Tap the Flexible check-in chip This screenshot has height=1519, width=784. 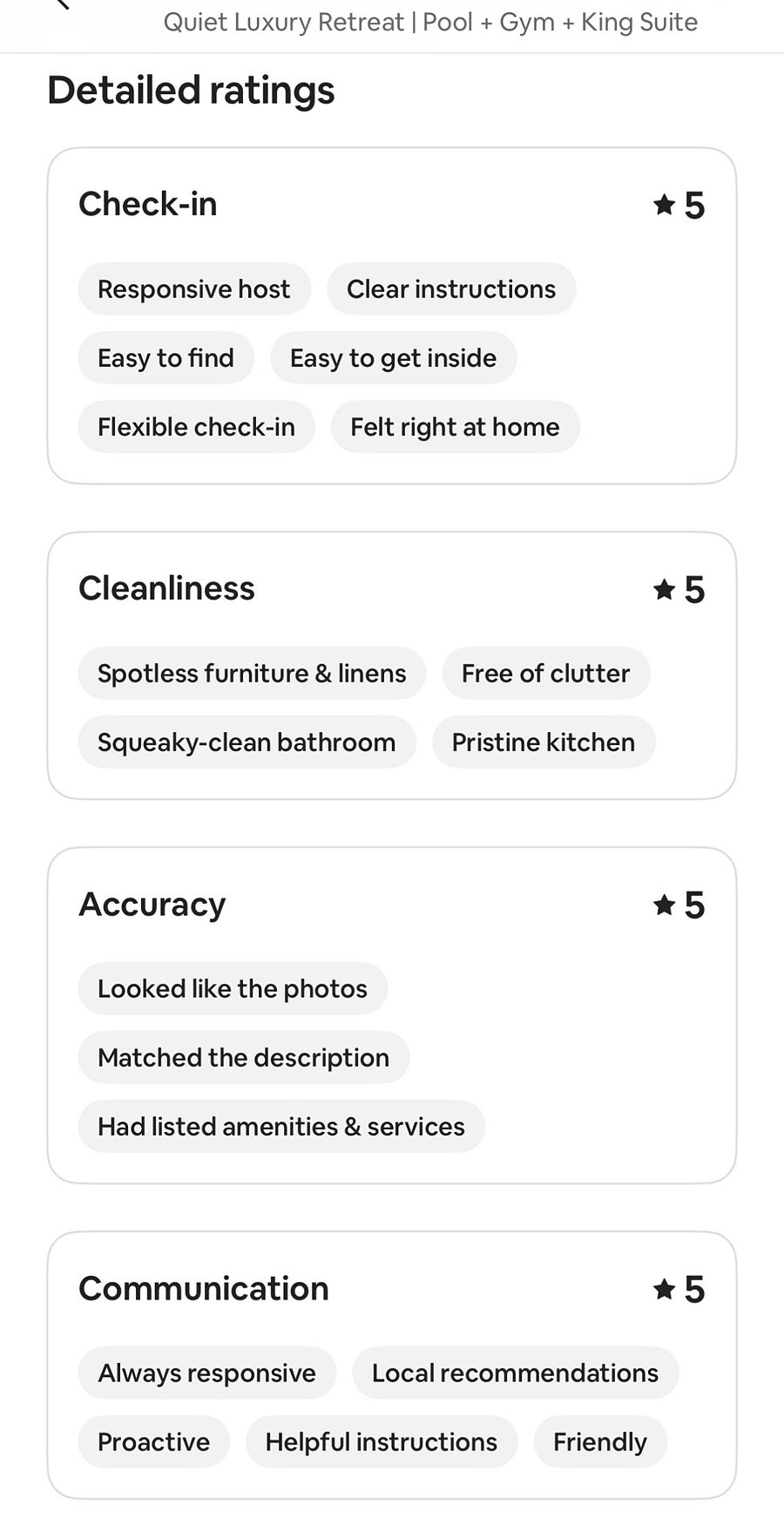coord(197,426)
